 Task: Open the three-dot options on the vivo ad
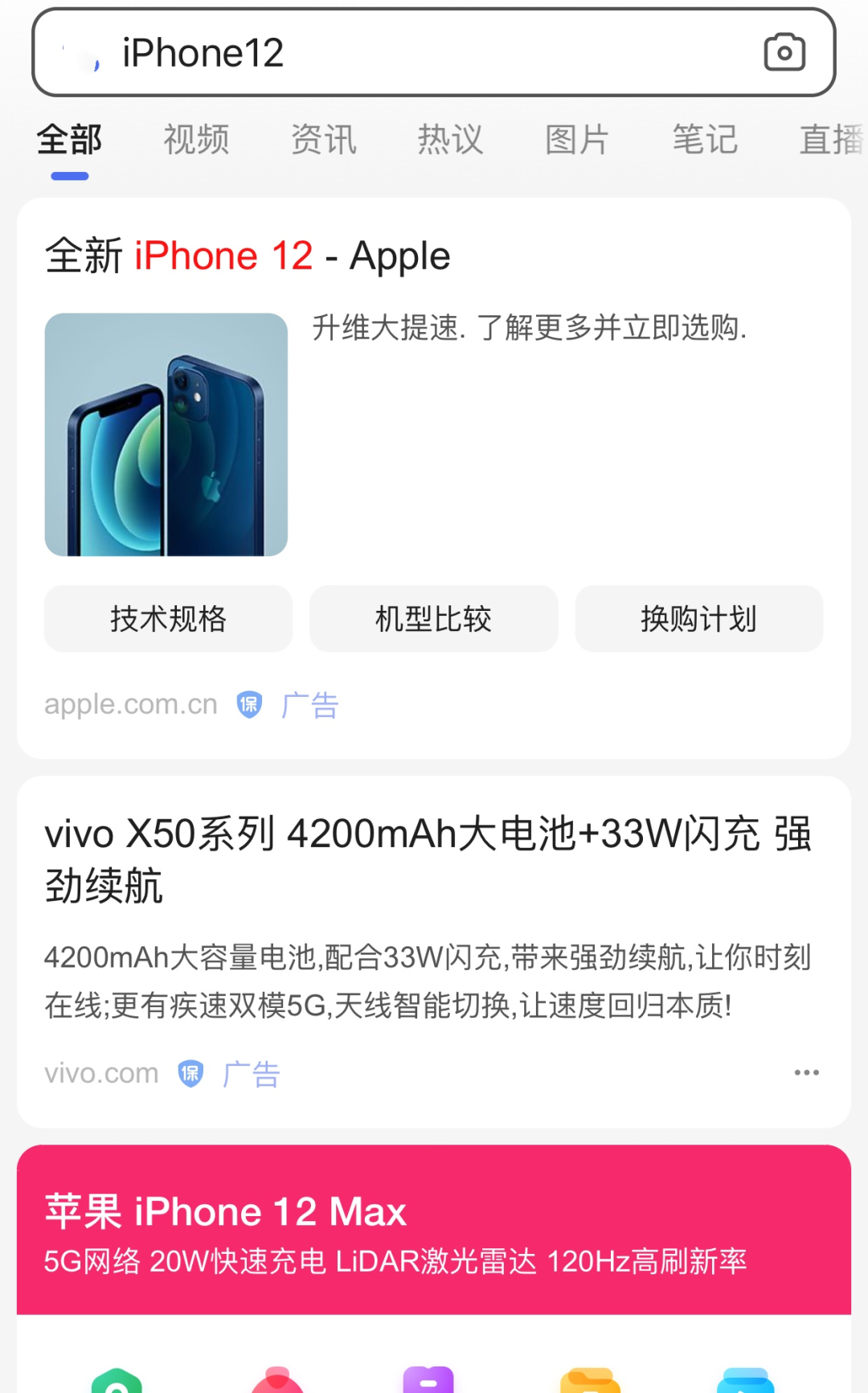click(x=806, y=1071)
